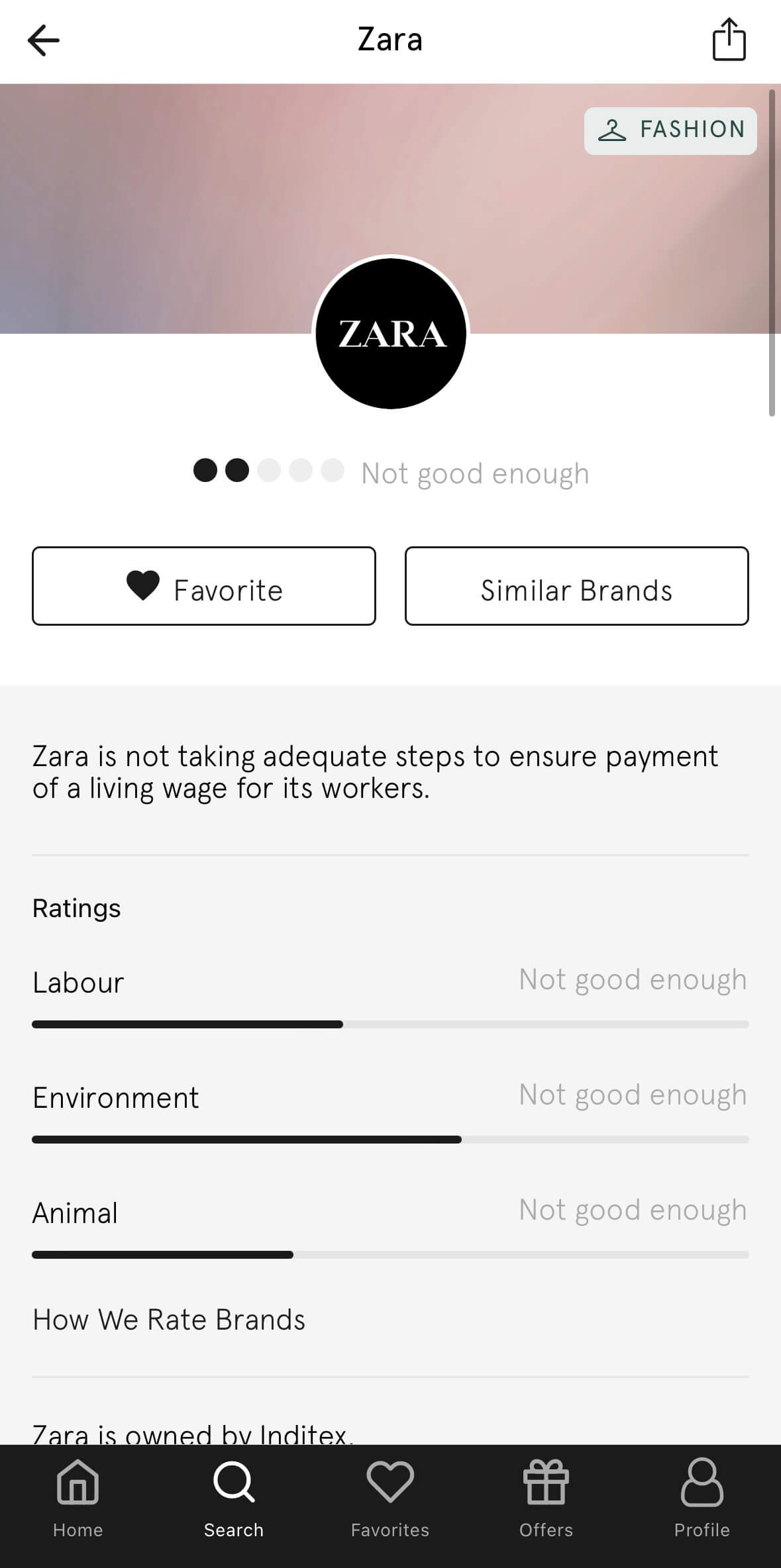The height and width of the screenshot is (1568, 781).
Task: Share the Zara brand page
Action: (729, 40)
